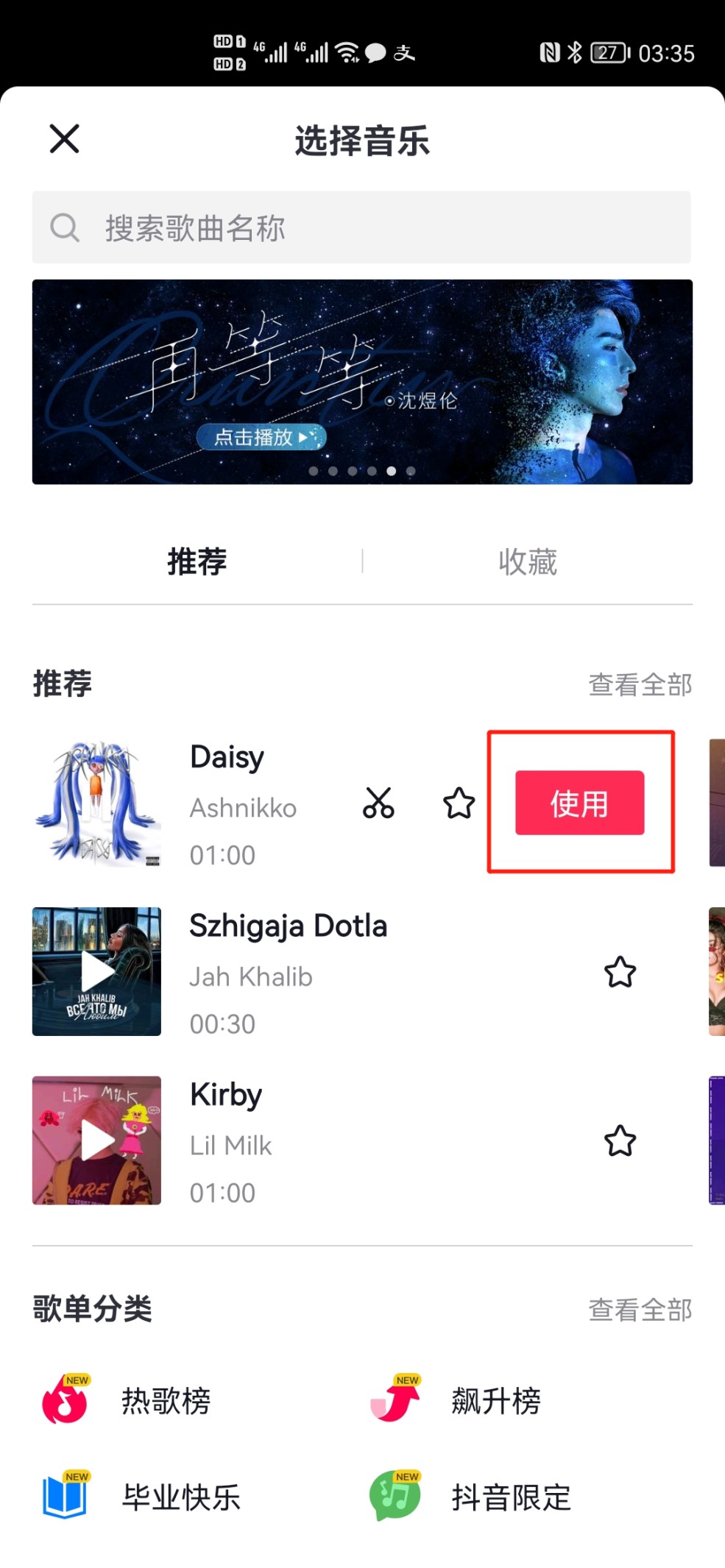Play the Szhigaja Dotla preview
Screen dimensions: 725x1568
pyautogui.click(x=96, y=971)
